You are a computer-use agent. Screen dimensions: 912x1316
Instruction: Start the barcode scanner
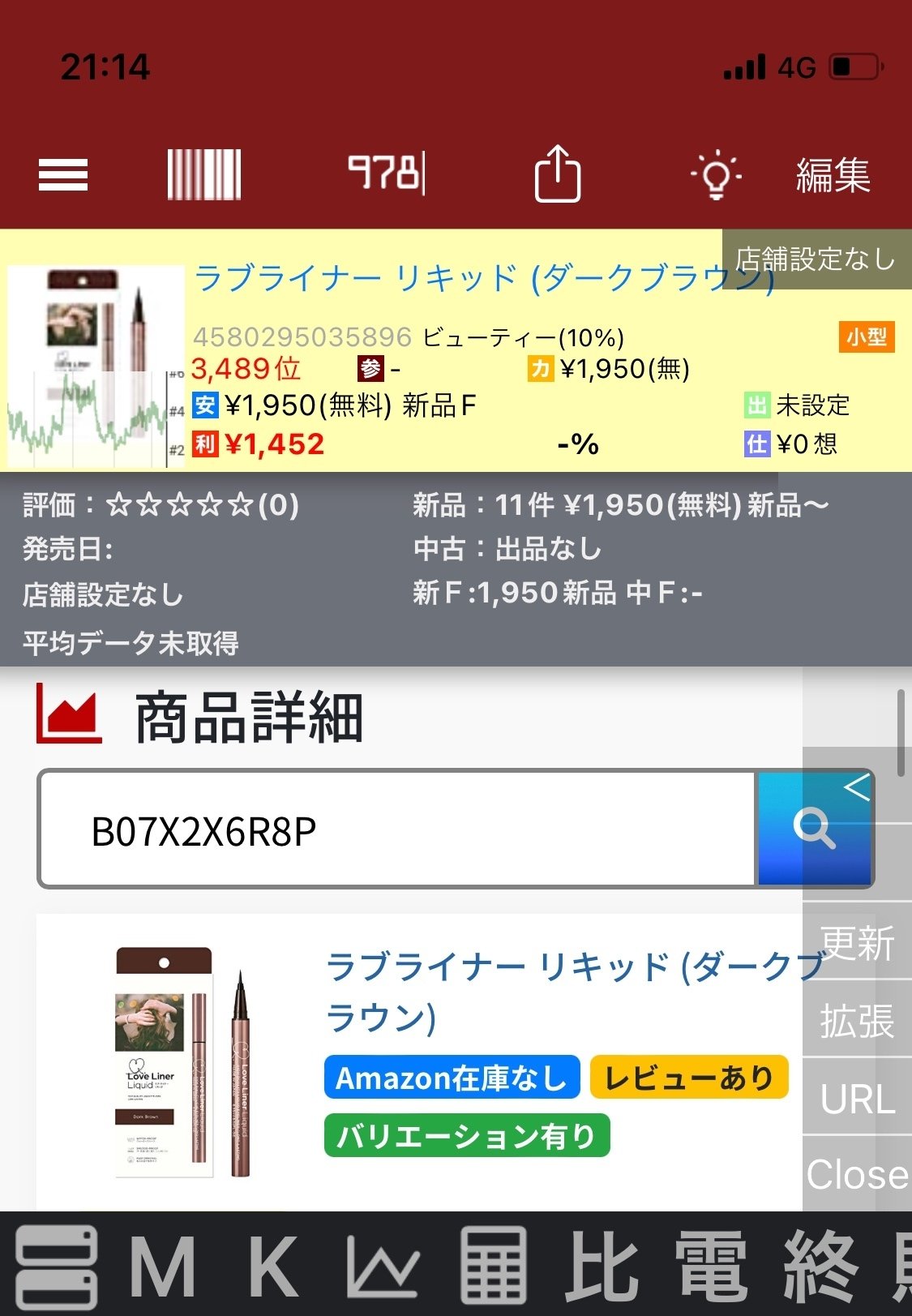203,174
